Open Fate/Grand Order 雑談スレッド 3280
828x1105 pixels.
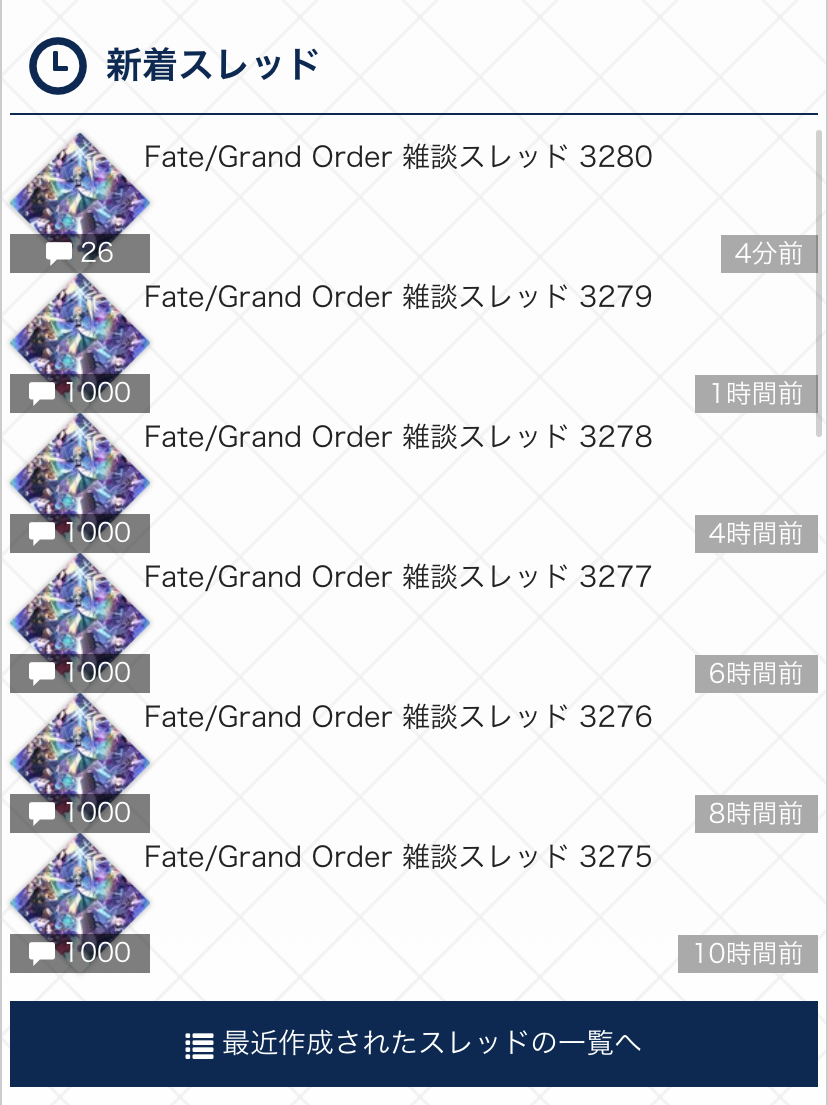point(398,157)
